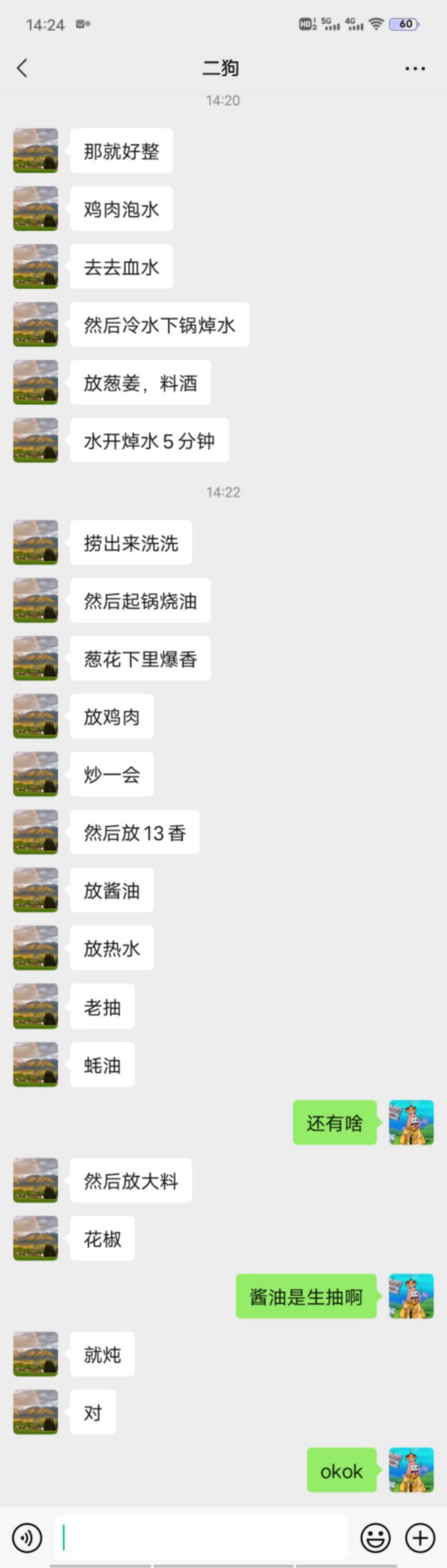This screenshot has height=1568, width=447.
Task: Open the three-dot chat info menu
Action: pyautogui.click(x=415, y=69)
